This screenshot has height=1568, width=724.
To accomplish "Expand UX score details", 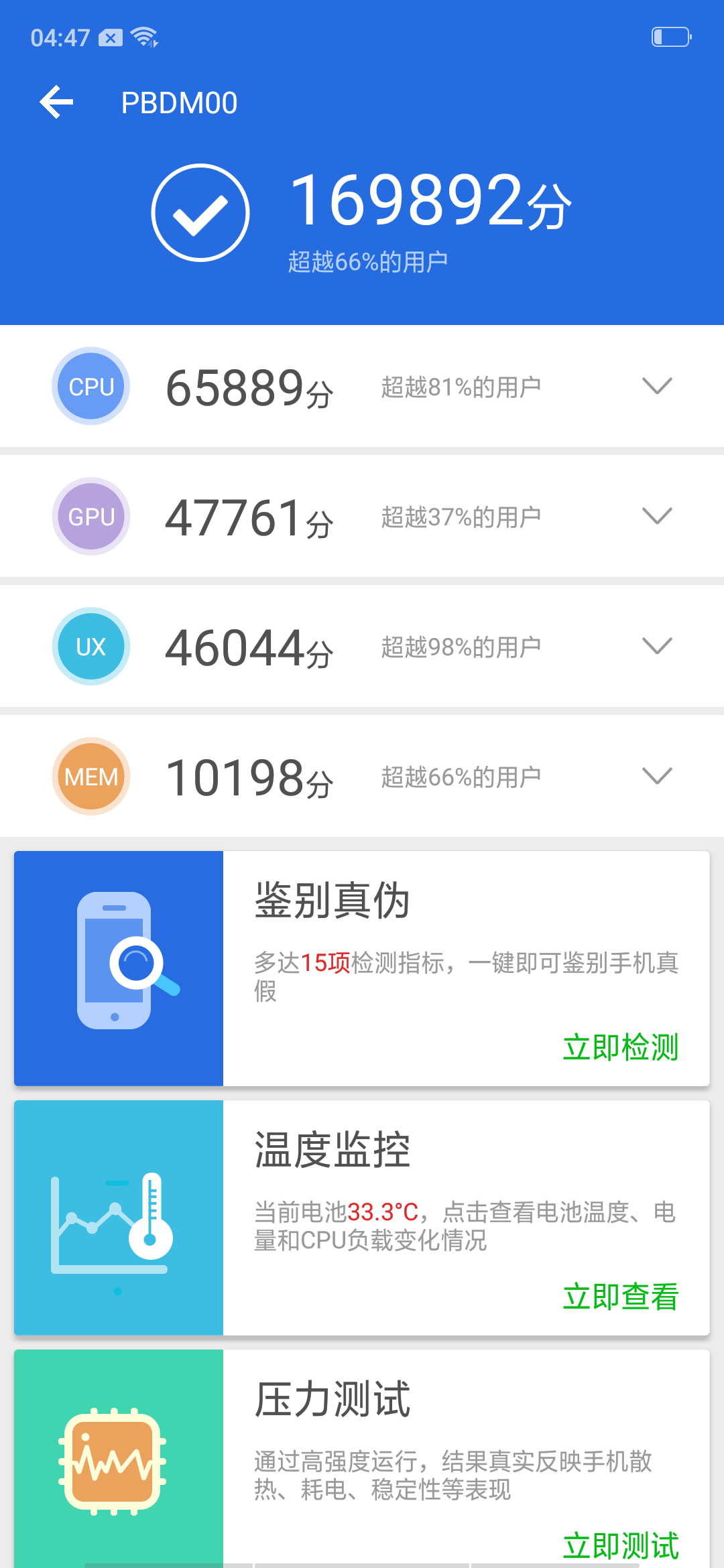I will click(658, 646).
